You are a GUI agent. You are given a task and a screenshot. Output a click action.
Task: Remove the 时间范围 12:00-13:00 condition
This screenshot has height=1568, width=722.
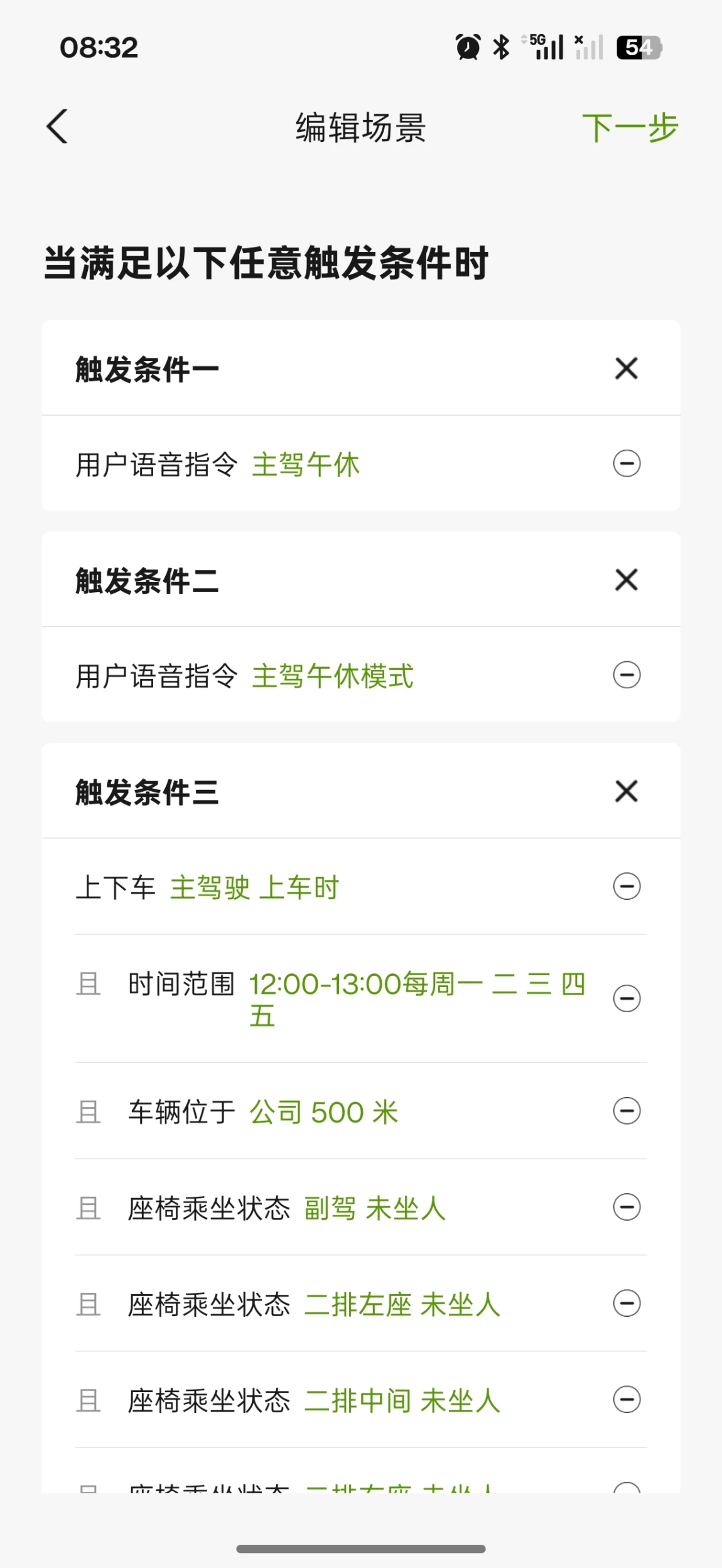click(x=626, y=998)
